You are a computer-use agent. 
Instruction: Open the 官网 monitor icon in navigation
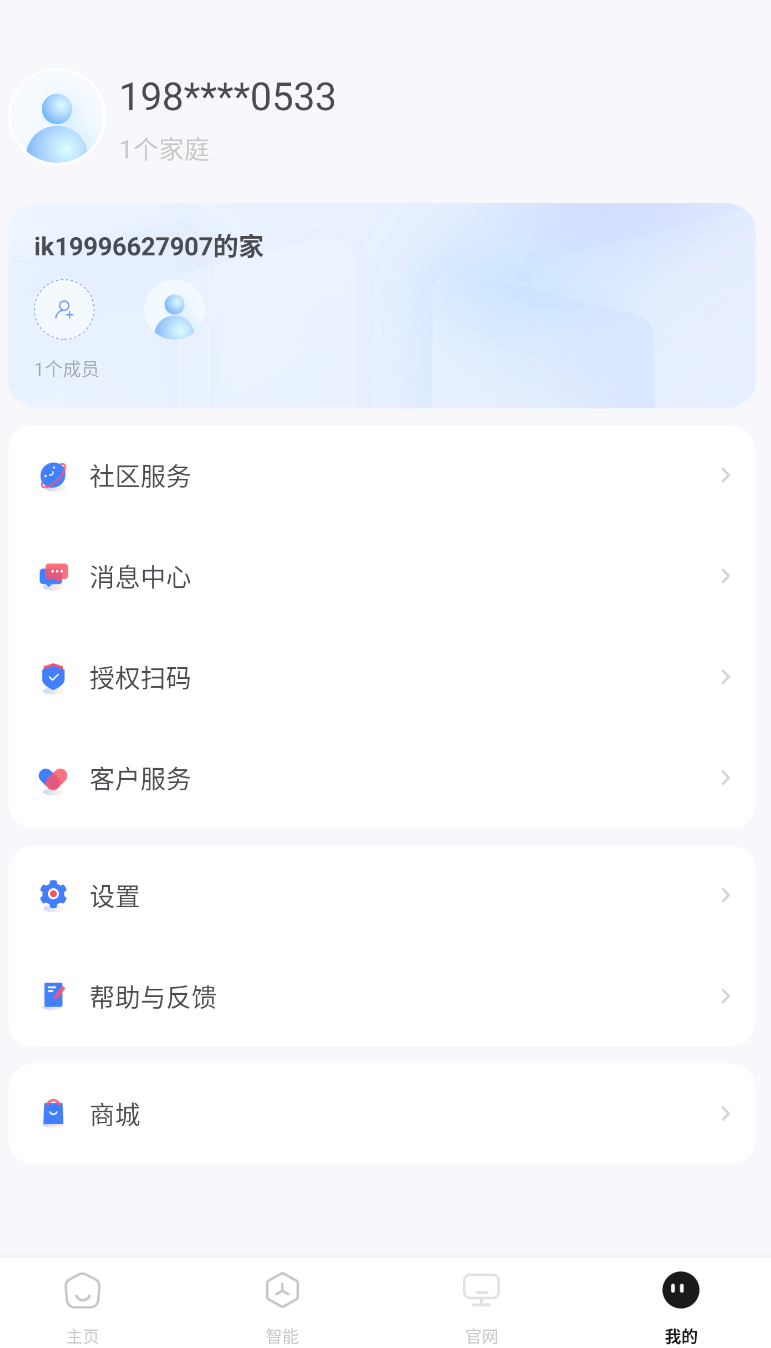tap(481, 1290)
